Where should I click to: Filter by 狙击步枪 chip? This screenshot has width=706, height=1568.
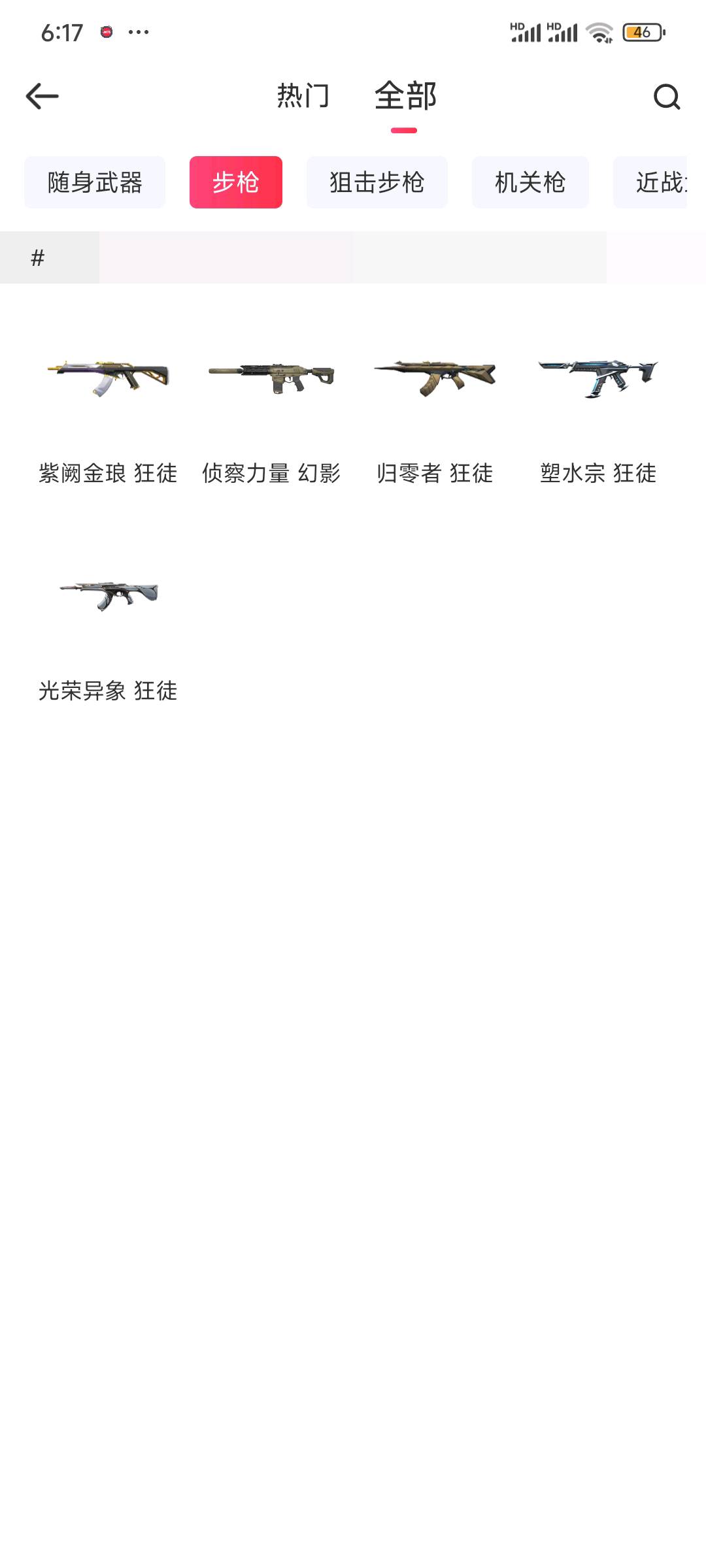pyautogui.click(x=377, y=182)
